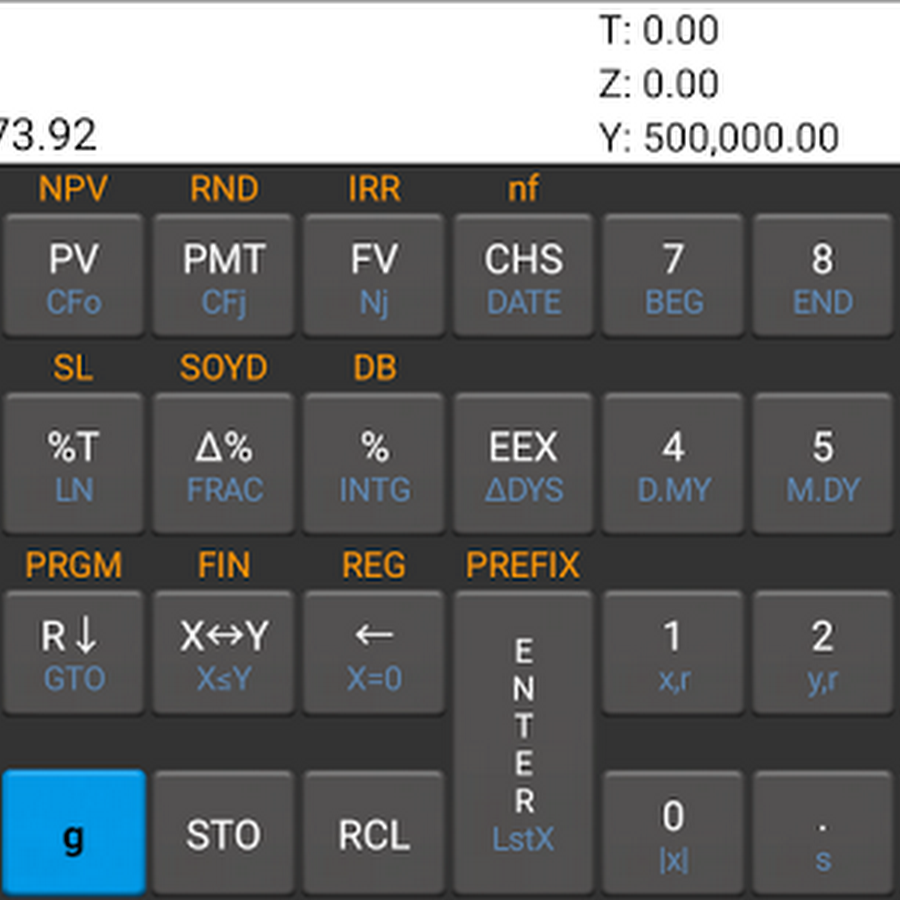This screenshot has width=900, height=900.
Task: Tap the PV key
Action: click(x=74, y=275)
